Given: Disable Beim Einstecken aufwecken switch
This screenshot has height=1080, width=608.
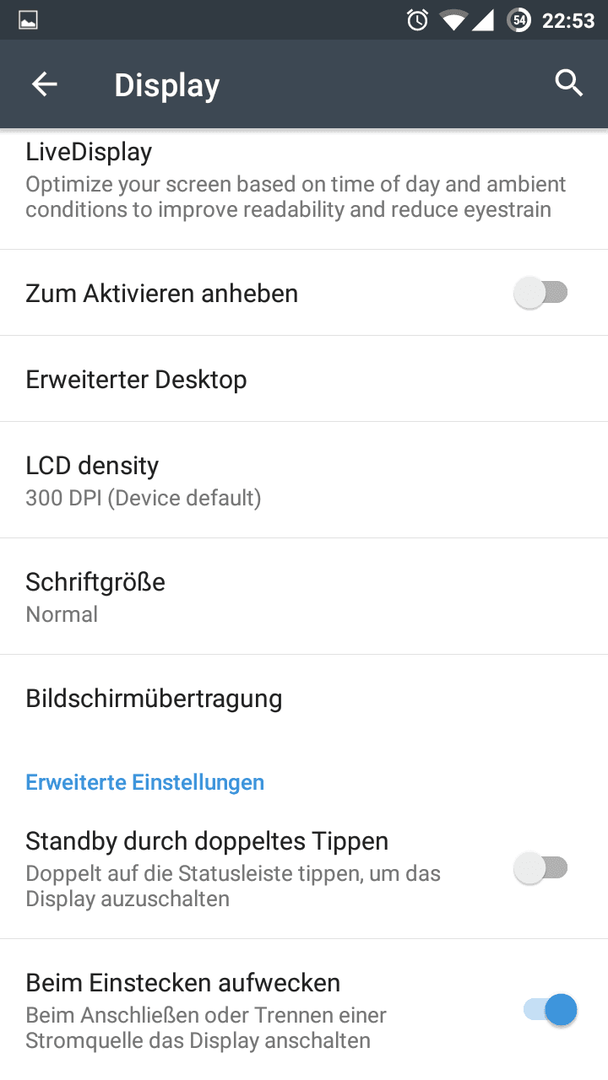Looking at the screenshot, I should (550, 1010).
